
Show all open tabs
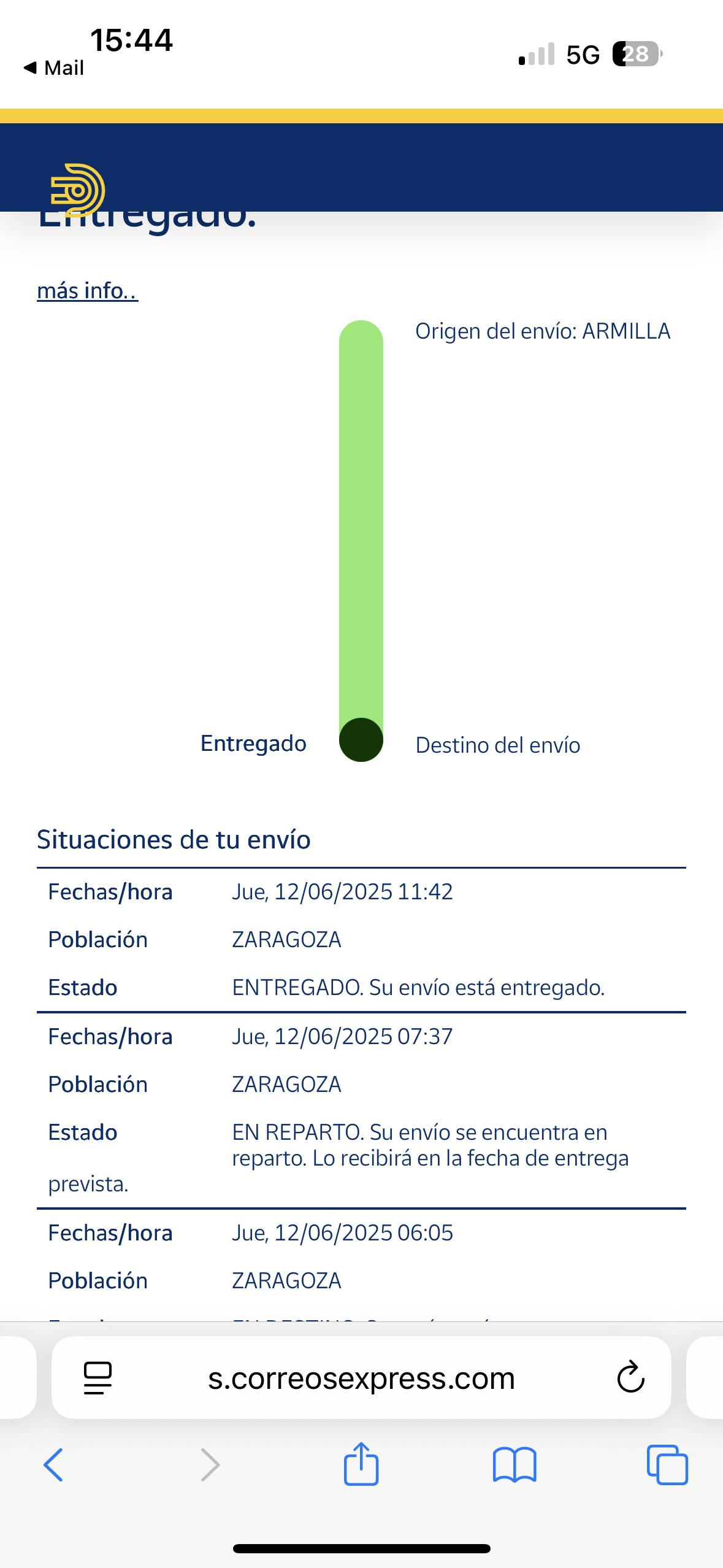coord(667,1465)
